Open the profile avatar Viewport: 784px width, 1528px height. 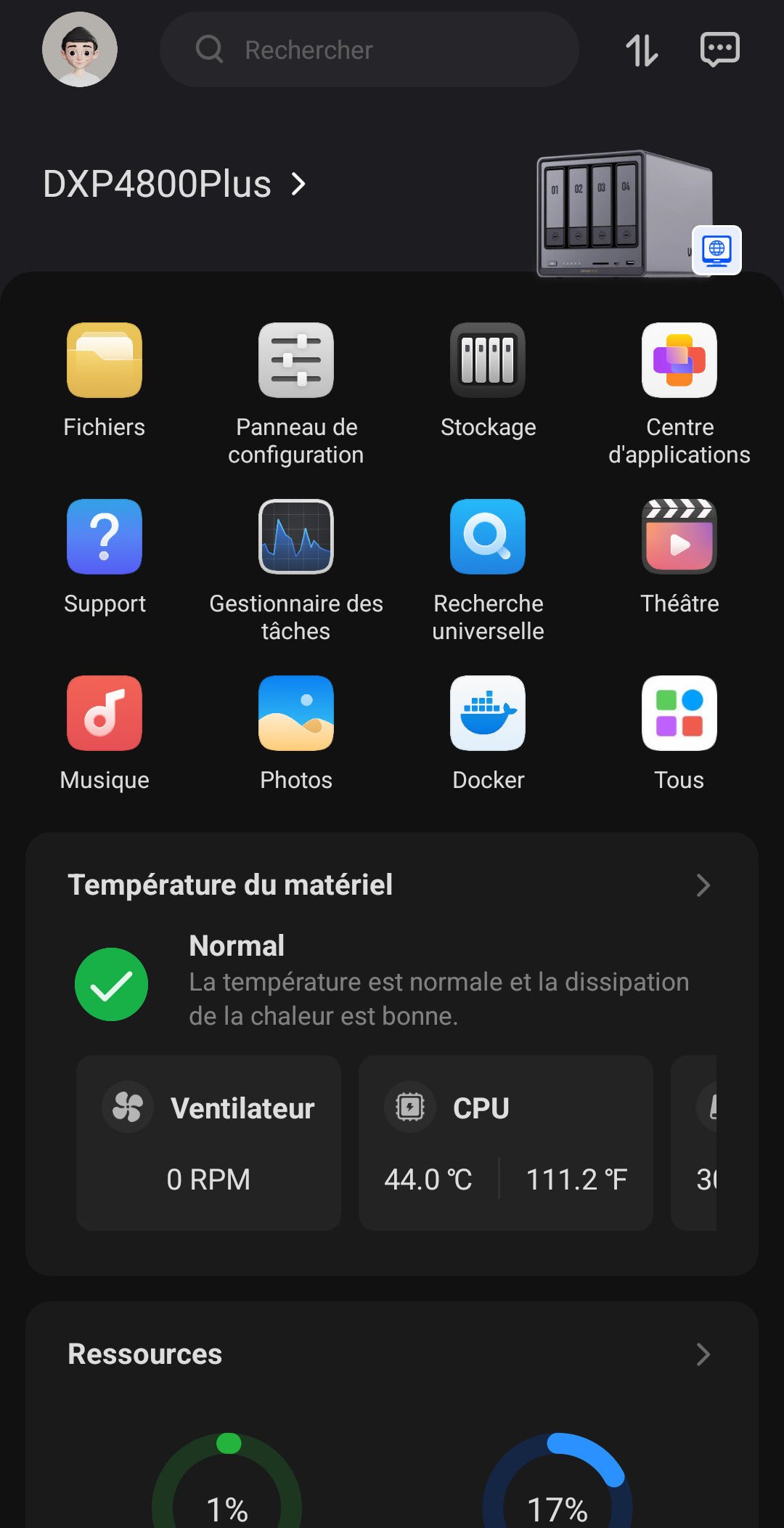pyautogui.click(x=79, y=49)
